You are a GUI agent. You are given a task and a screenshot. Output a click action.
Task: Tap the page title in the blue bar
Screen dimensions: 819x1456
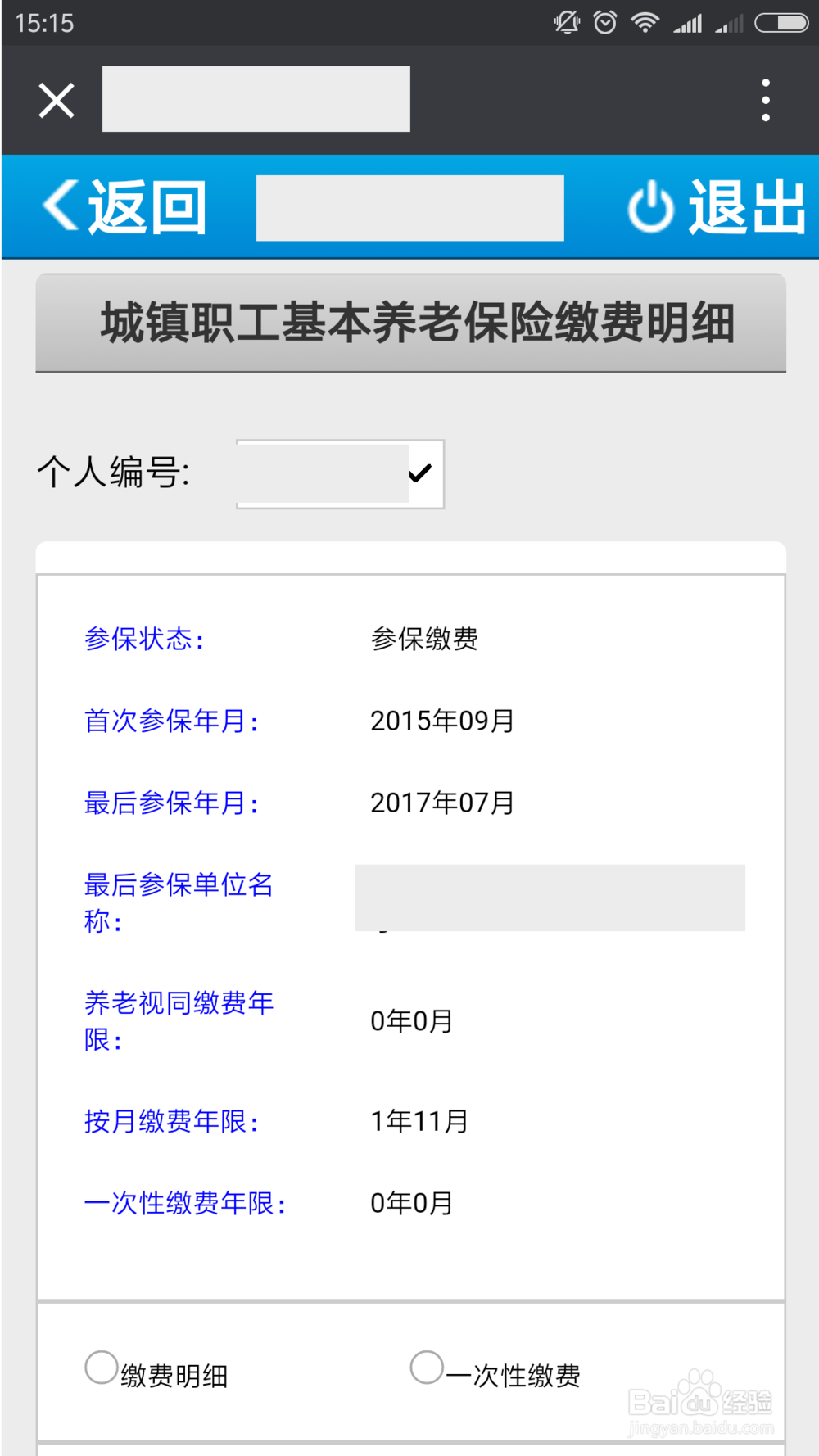(x=409, y=207)
